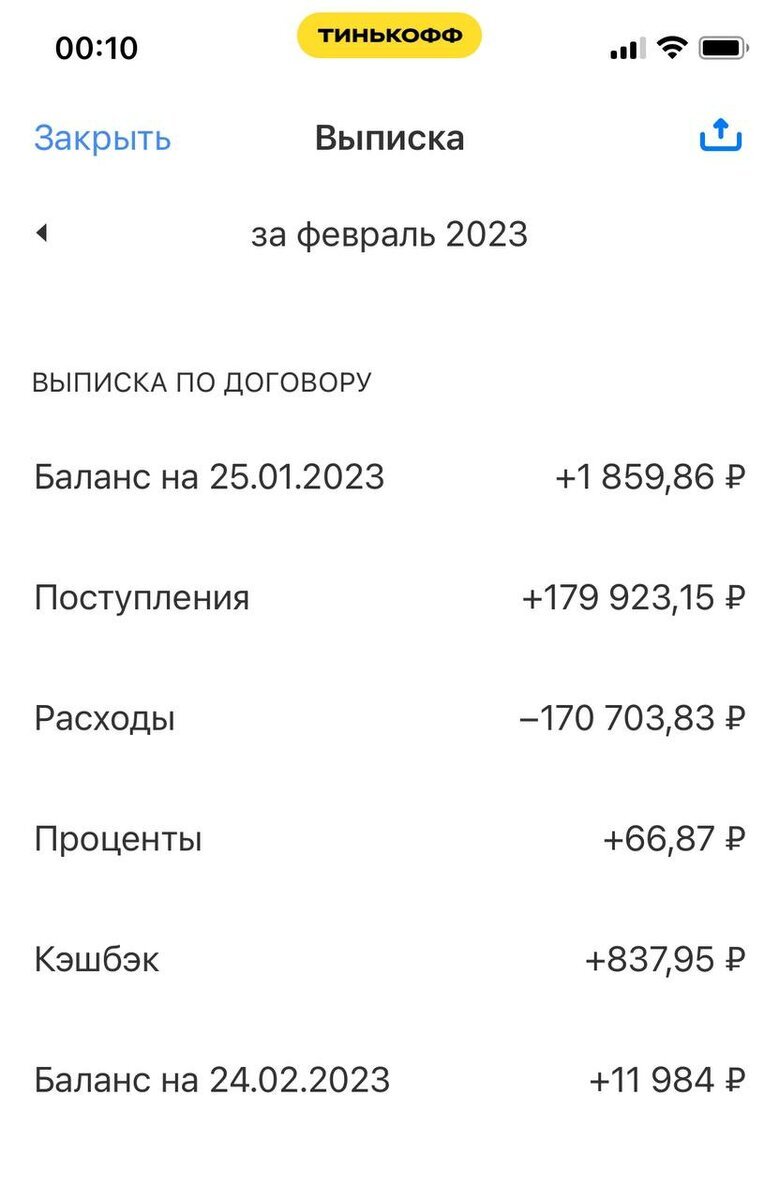The width and height of the screenshot is (779, 1200).
Task: Go to the previous month's statement
Action: coord(42,234)
